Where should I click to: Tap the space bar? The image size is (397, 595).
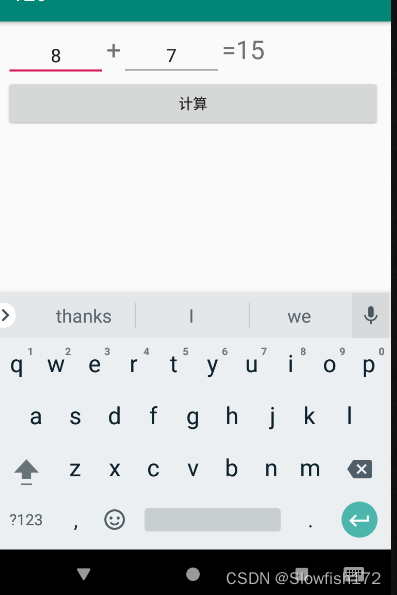click(213, 519)
